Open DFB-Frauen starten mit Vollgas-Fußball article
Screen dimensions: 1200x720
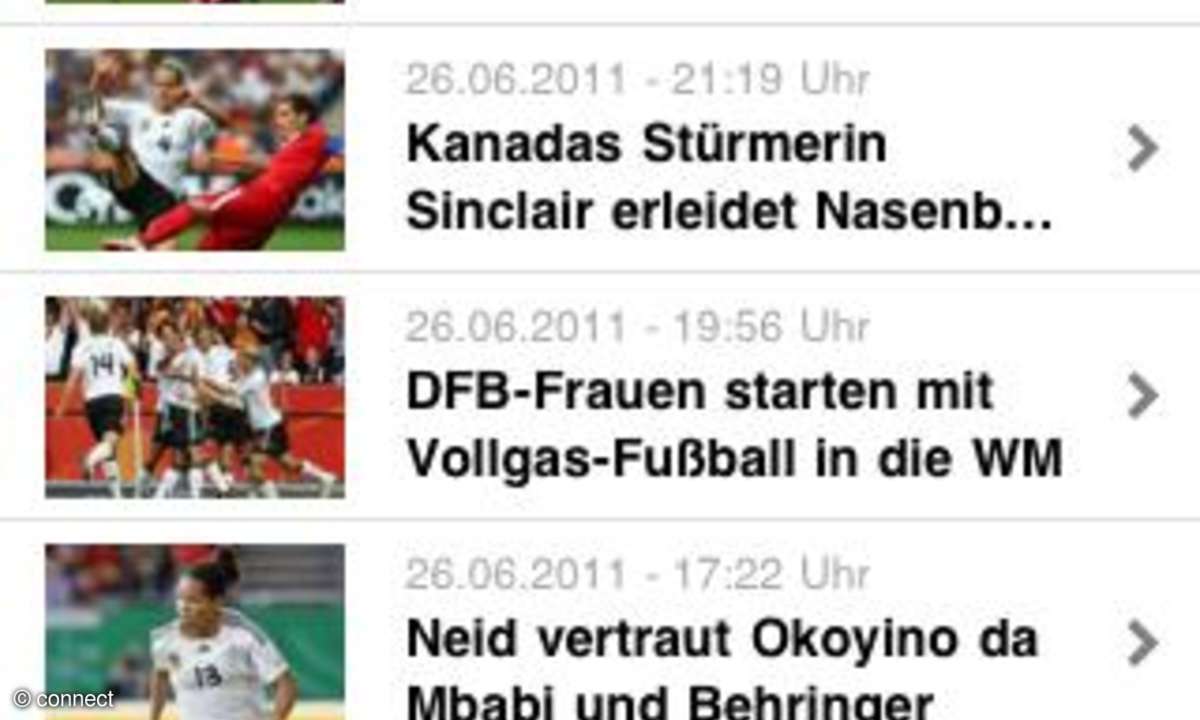pyautogui.click(x=732, y=426)
